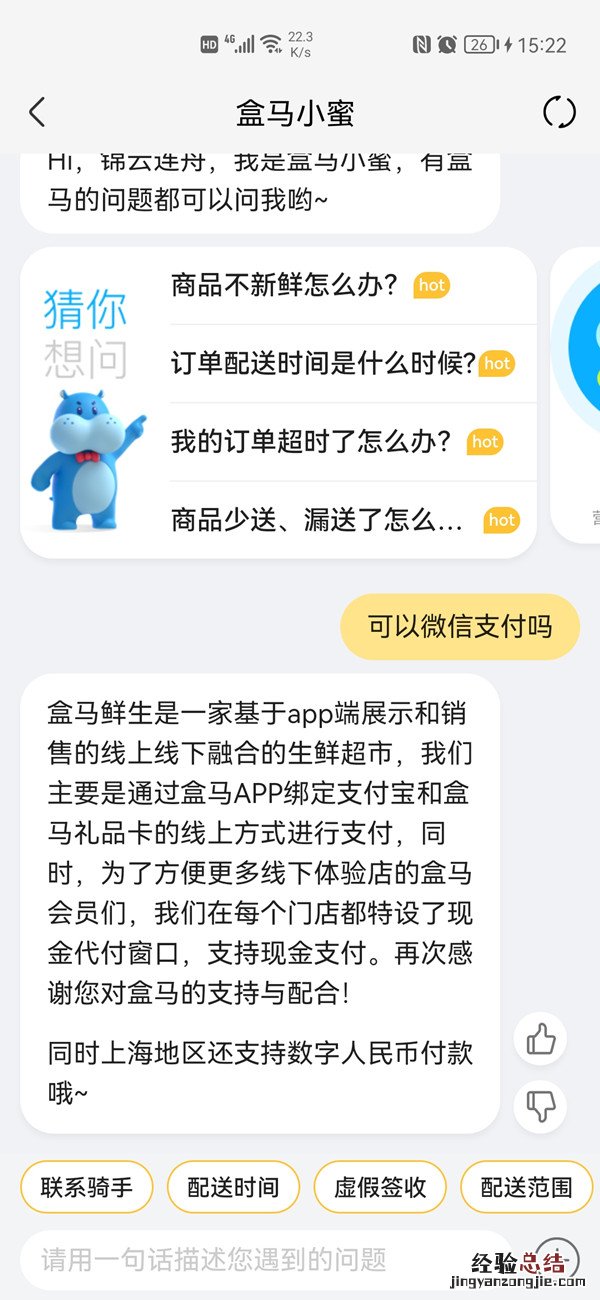This screenshot has width=600, height=1300.
Task: Select the 配送时间 chip
Action: (x=234, y=1187)
